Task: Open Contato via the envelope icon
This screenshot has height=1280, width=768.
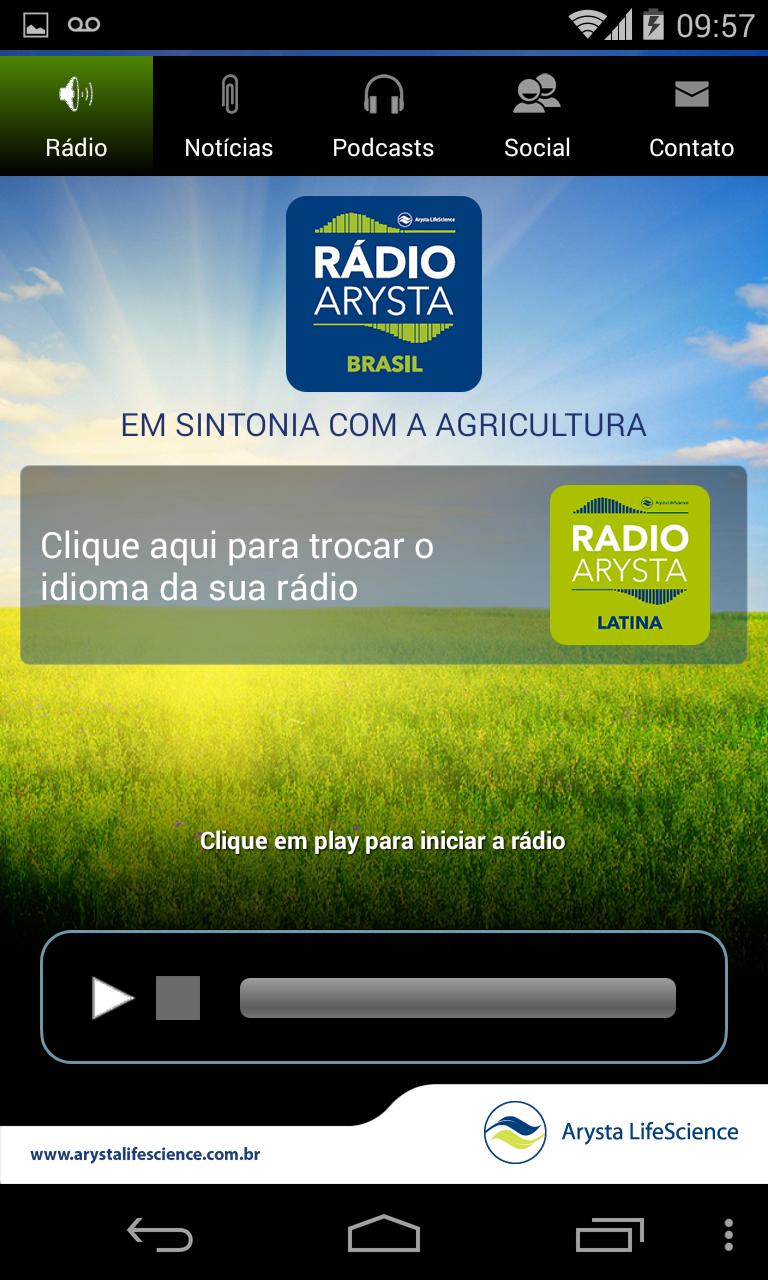Action: pos(690,92)
